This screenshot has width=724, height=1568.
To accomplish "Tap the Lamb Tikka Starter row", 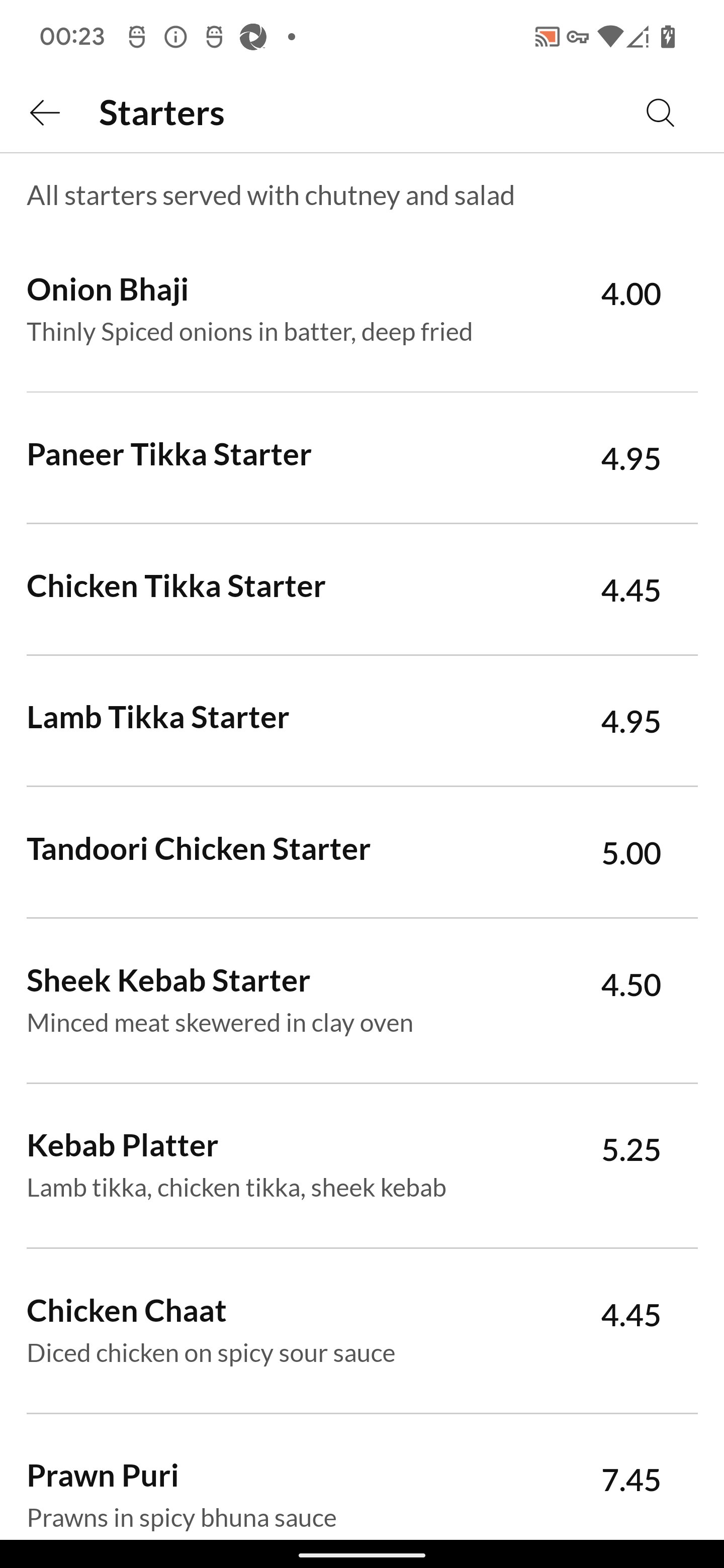I will (x=361, y=720).
